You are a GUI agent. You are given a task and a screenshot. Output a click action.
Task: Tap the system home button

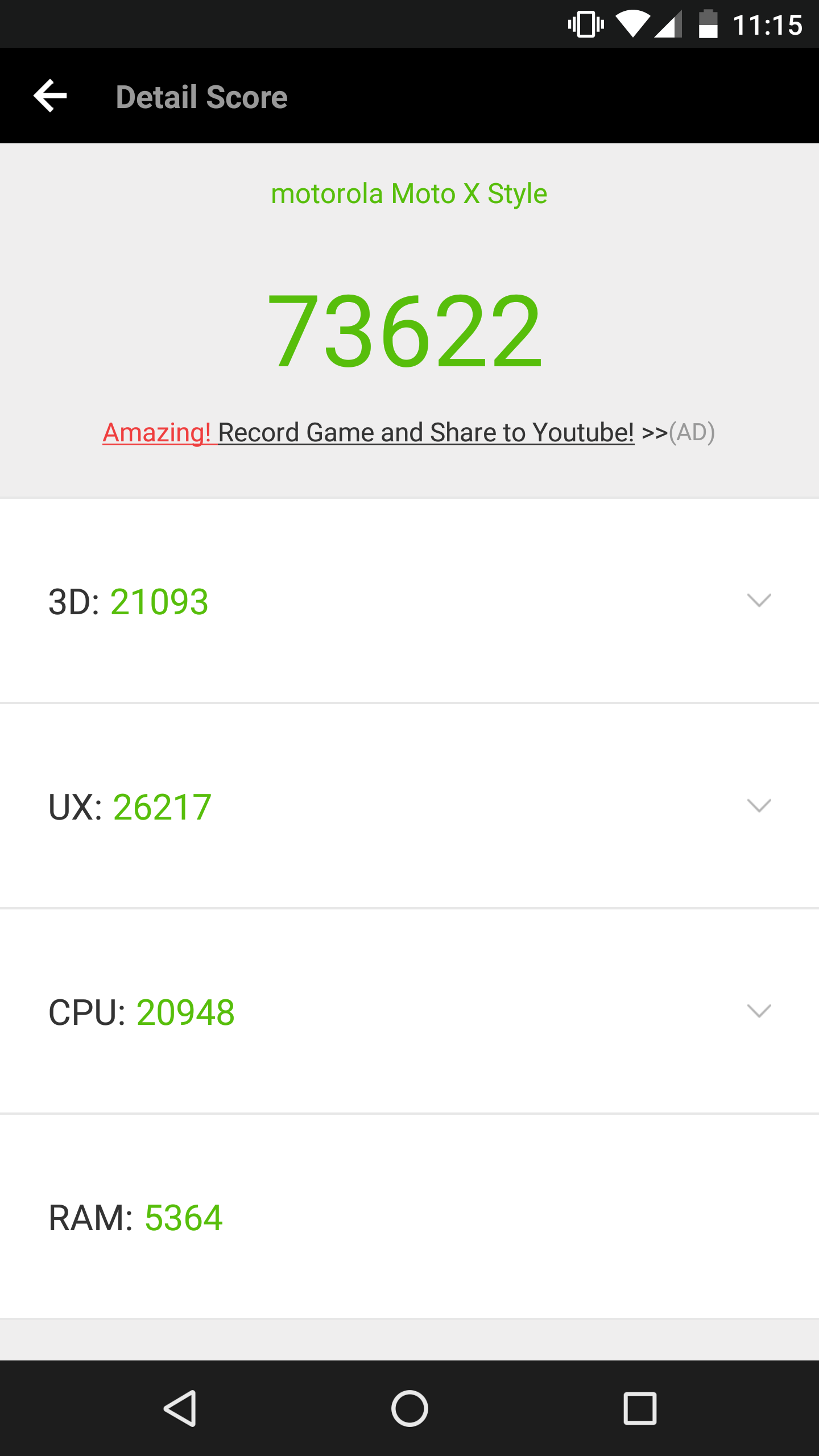click(409, 1408)
